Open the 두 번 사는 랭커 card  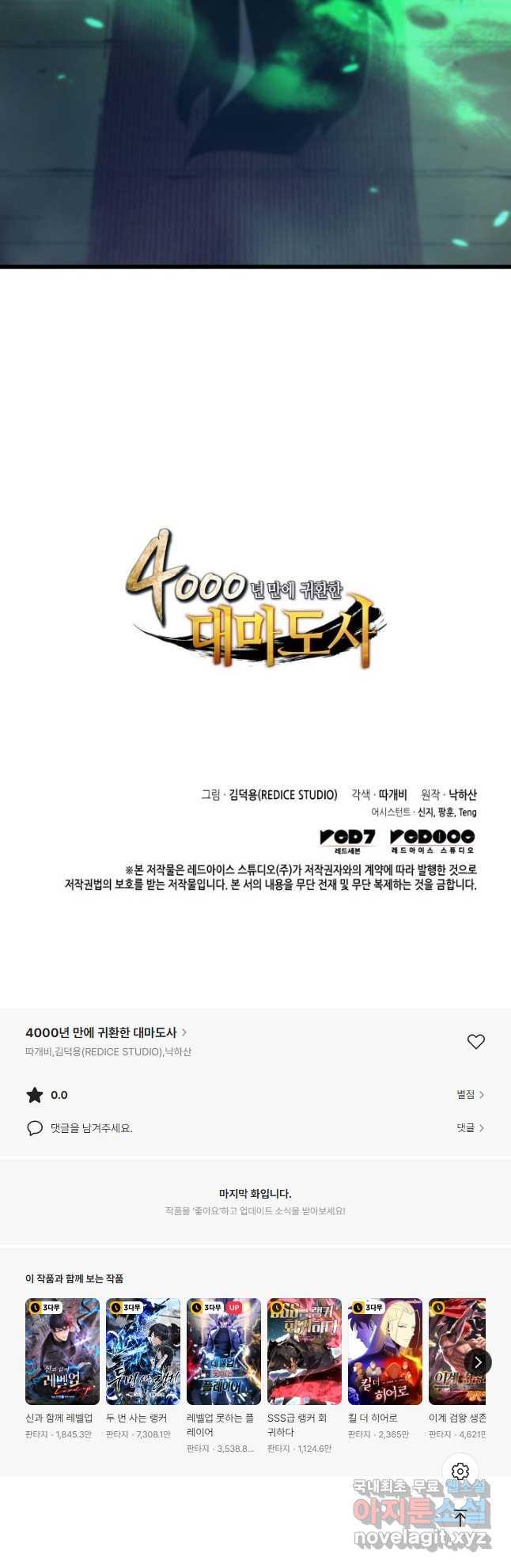click(143, 1352)
